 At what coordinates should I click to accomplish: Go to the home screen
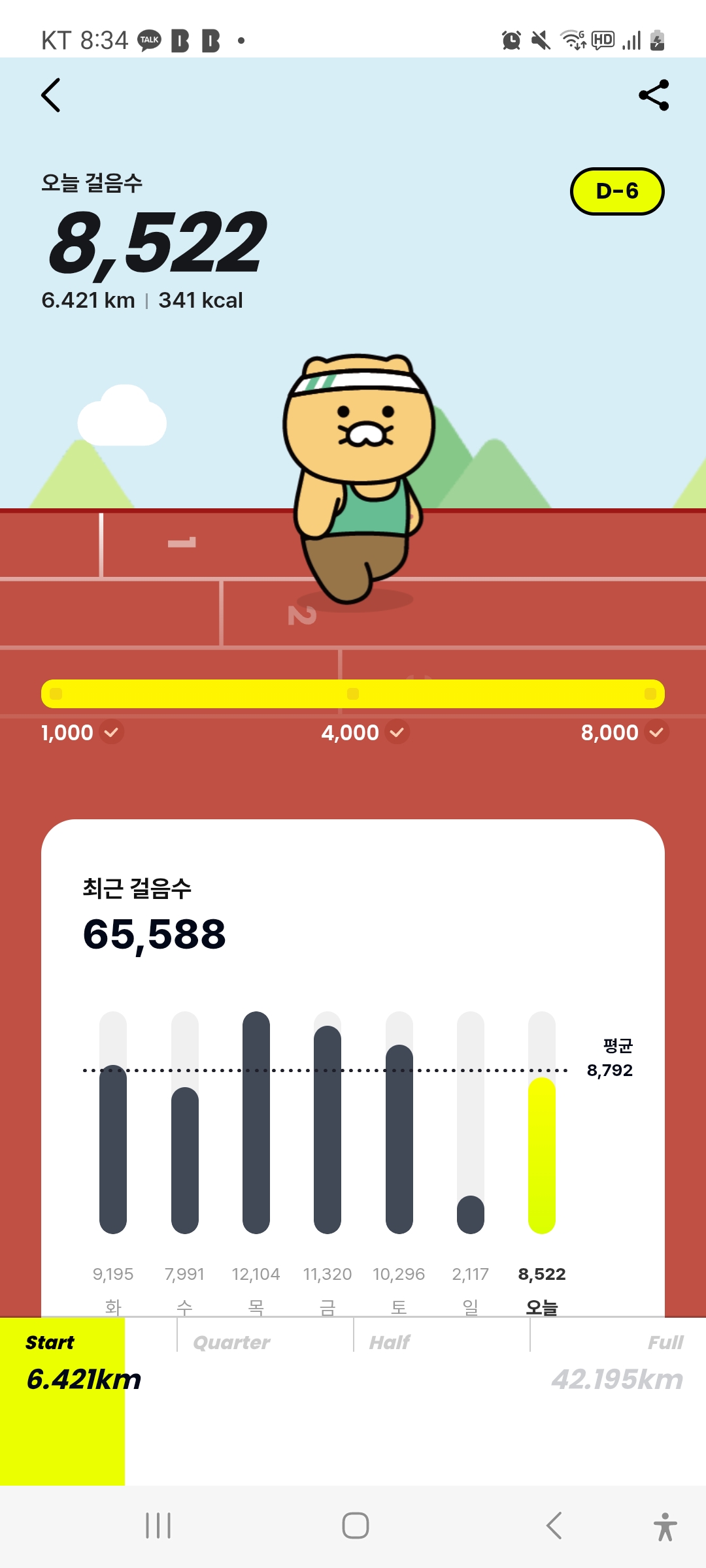(x=355, y=1526)
